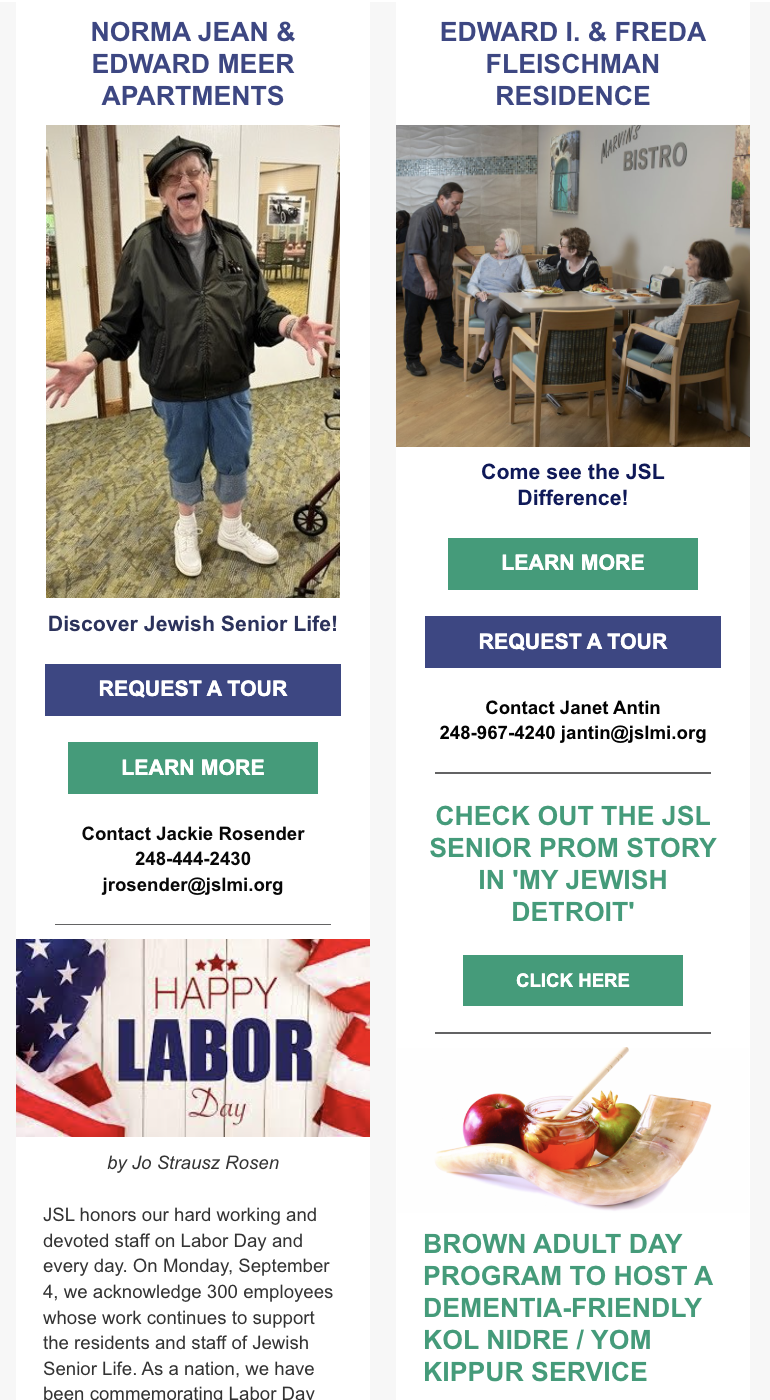
Task: Learn more about Fleischman Residence
Action: pyautogui.click(x=572, y=563)
